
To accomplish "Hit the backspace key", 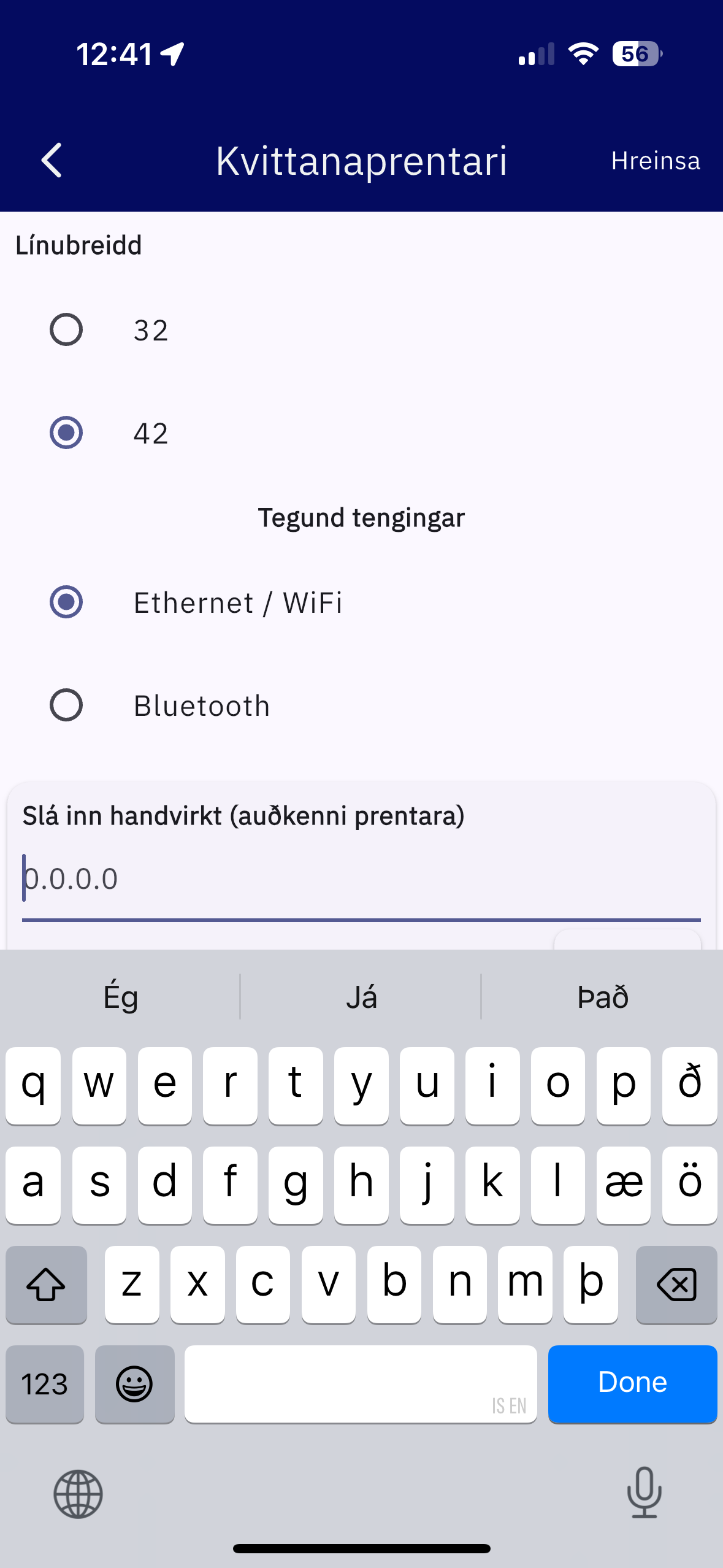I will [x=676, y=1284].
